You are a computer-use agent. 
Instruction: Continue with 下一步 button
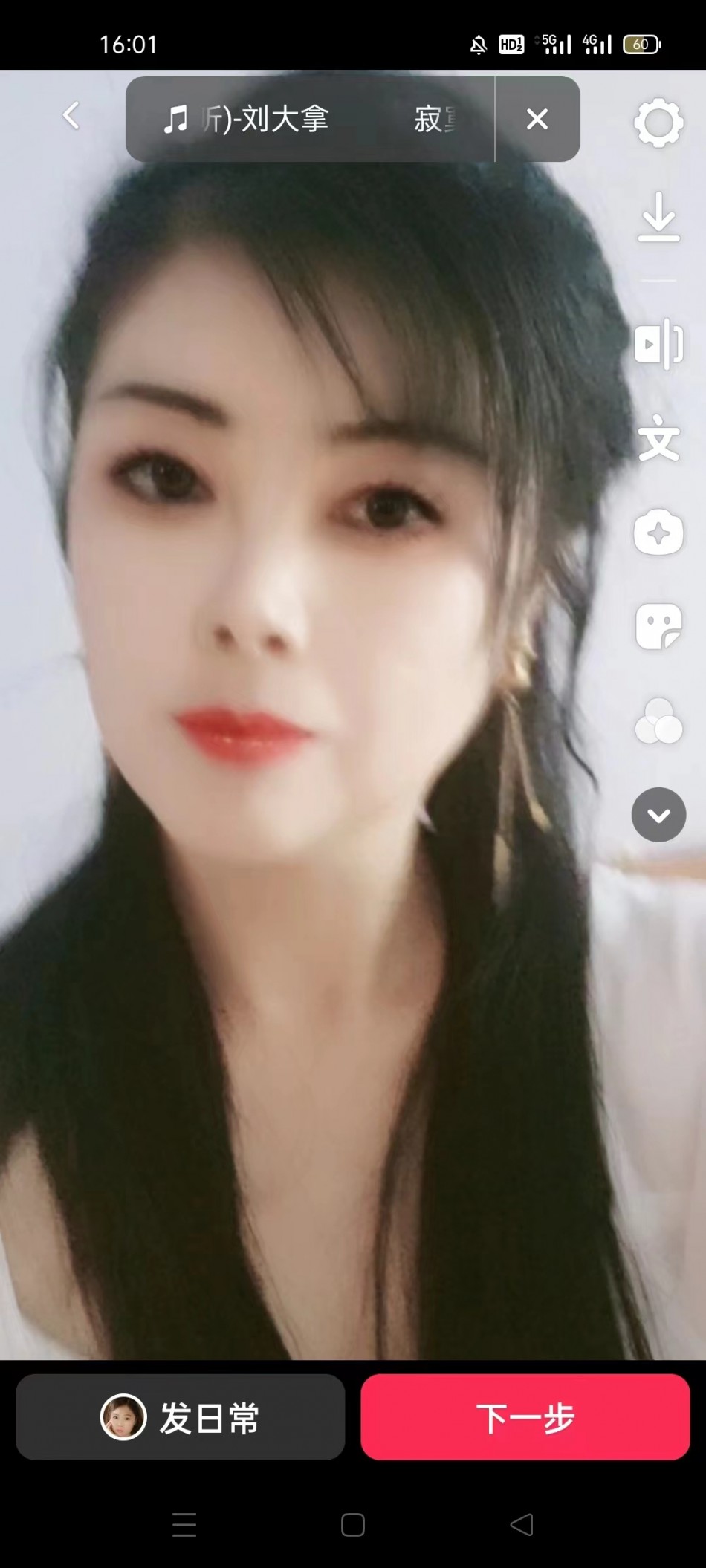pyautogui.click(x=525, y=1418)
